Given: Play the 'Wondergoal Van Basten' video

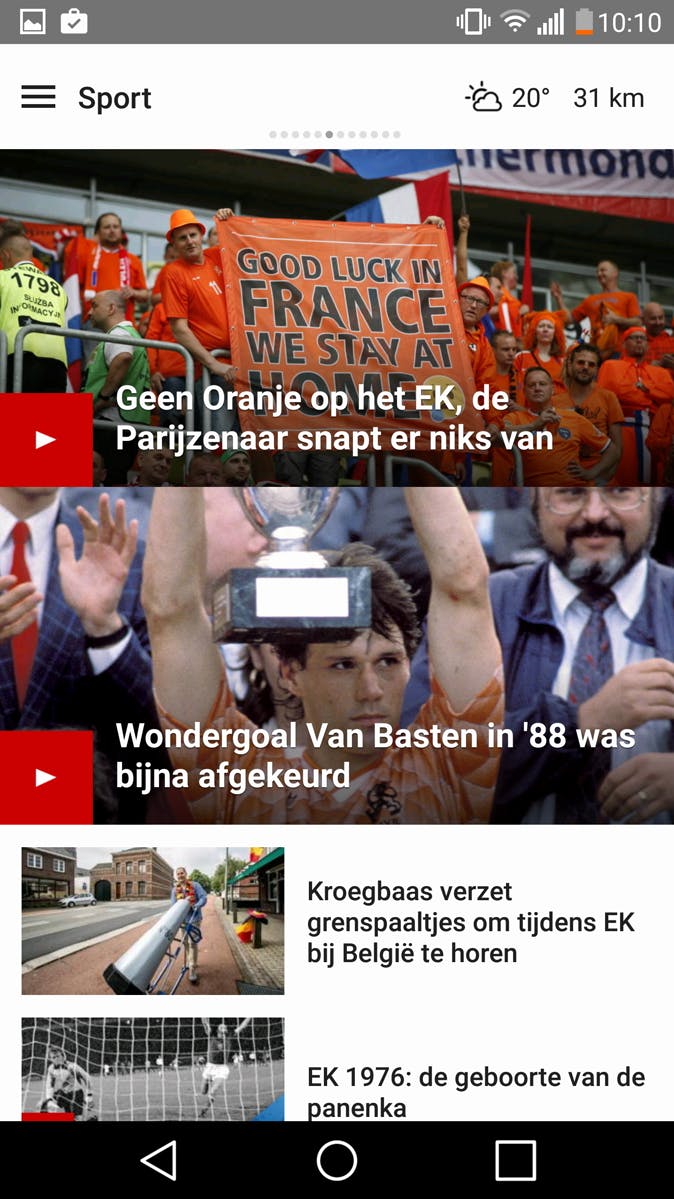Looking at the screenshot, I should click(x=46, y=777).
